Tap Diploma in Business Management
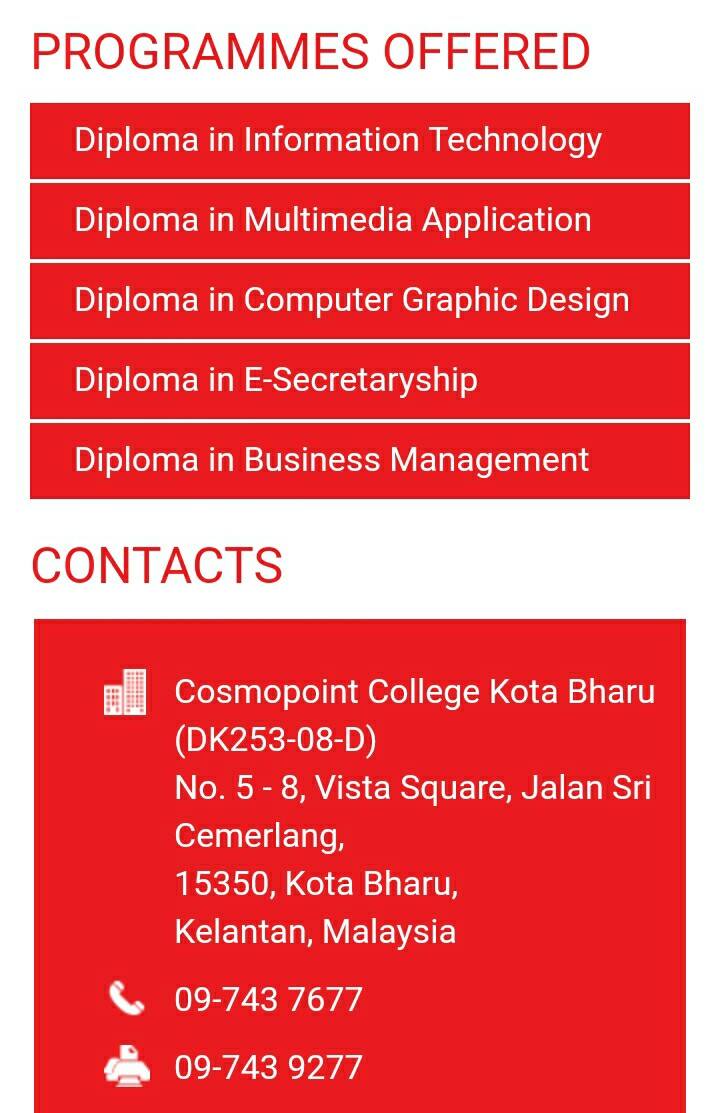 (360, 461)
